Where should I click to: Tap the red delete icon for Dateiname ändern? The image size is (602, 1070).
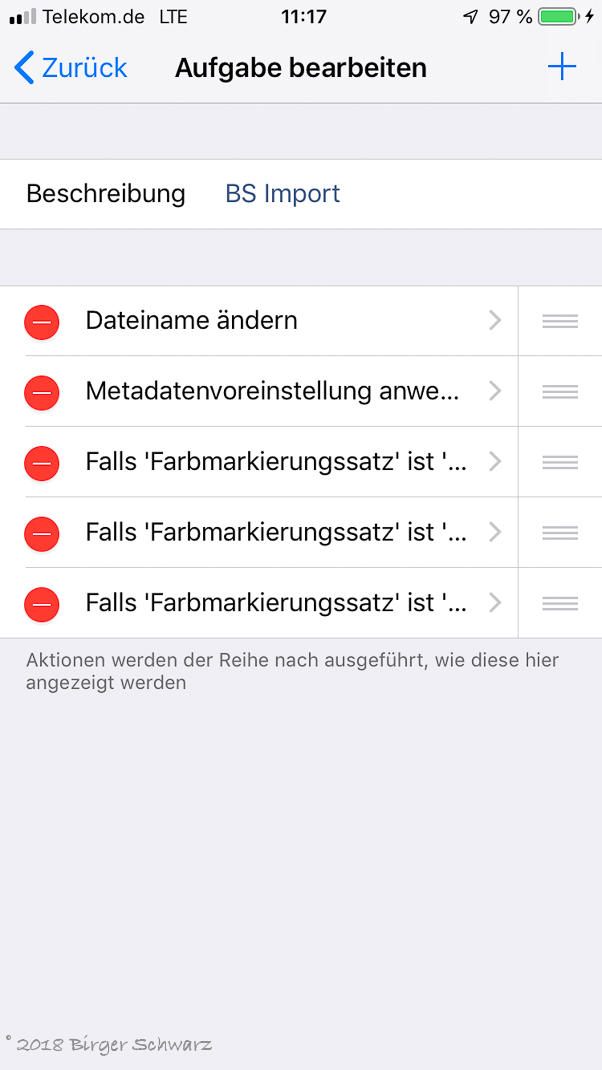point(42,322)
